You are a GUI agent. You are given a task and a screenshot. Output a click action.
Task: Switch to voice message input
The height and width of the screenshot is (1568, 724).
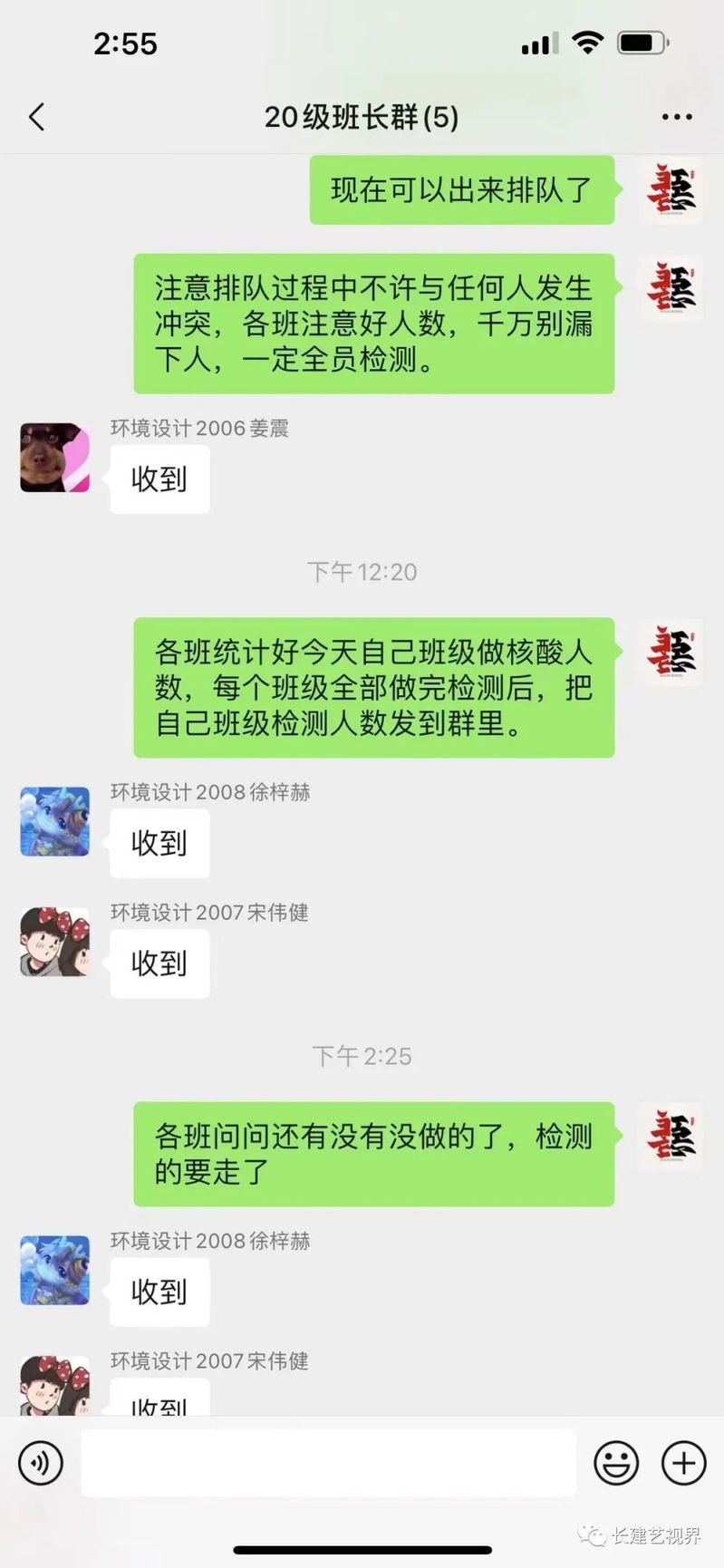coord(41,1462)
